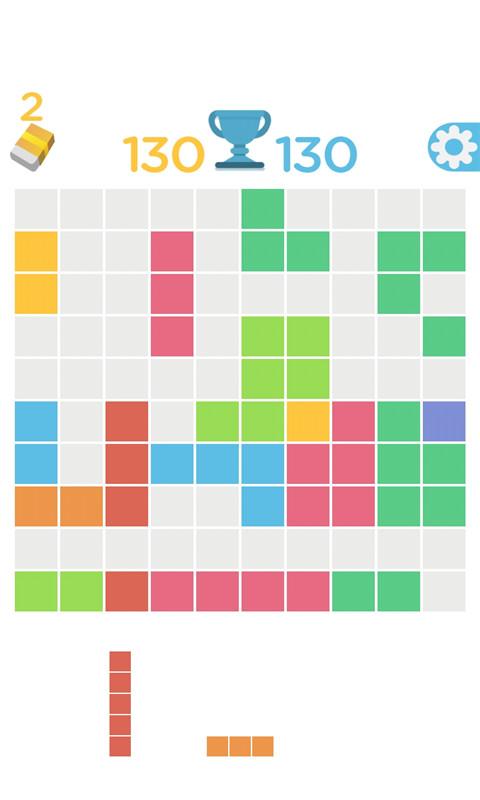Use the eraser power-up

coord(32,147)
